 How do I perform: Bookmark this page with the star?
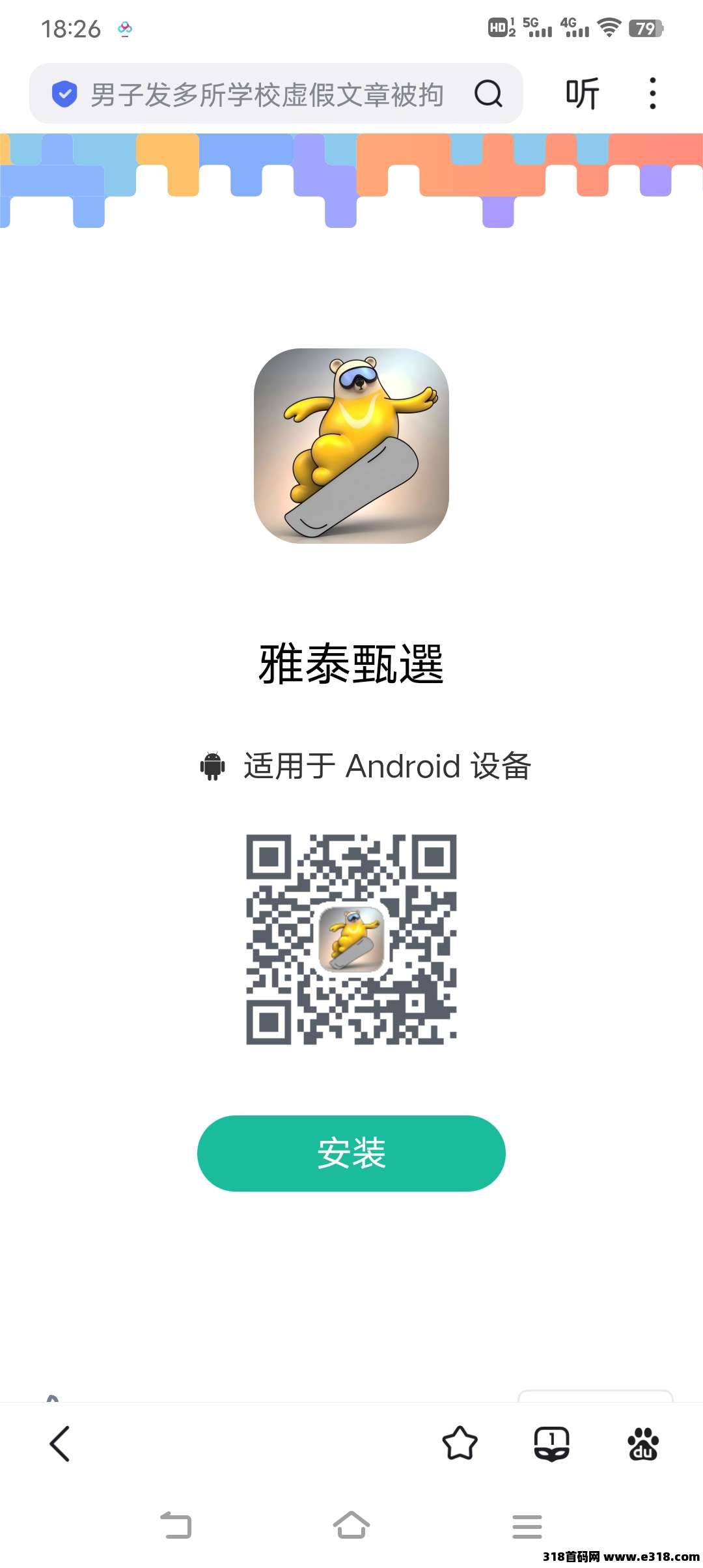tap(460, 1444)
